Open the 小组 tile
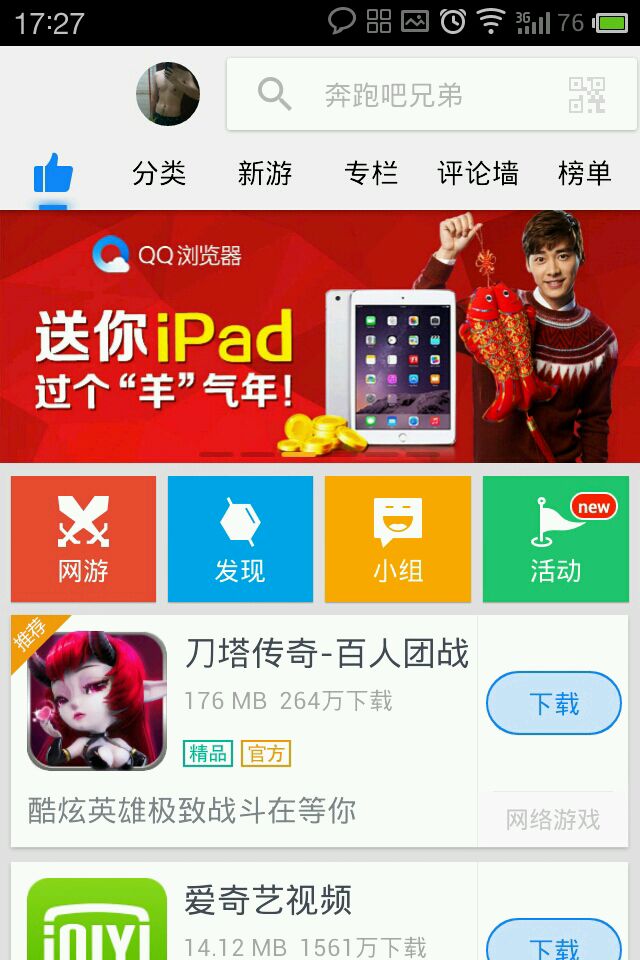 tap(397, 539)
